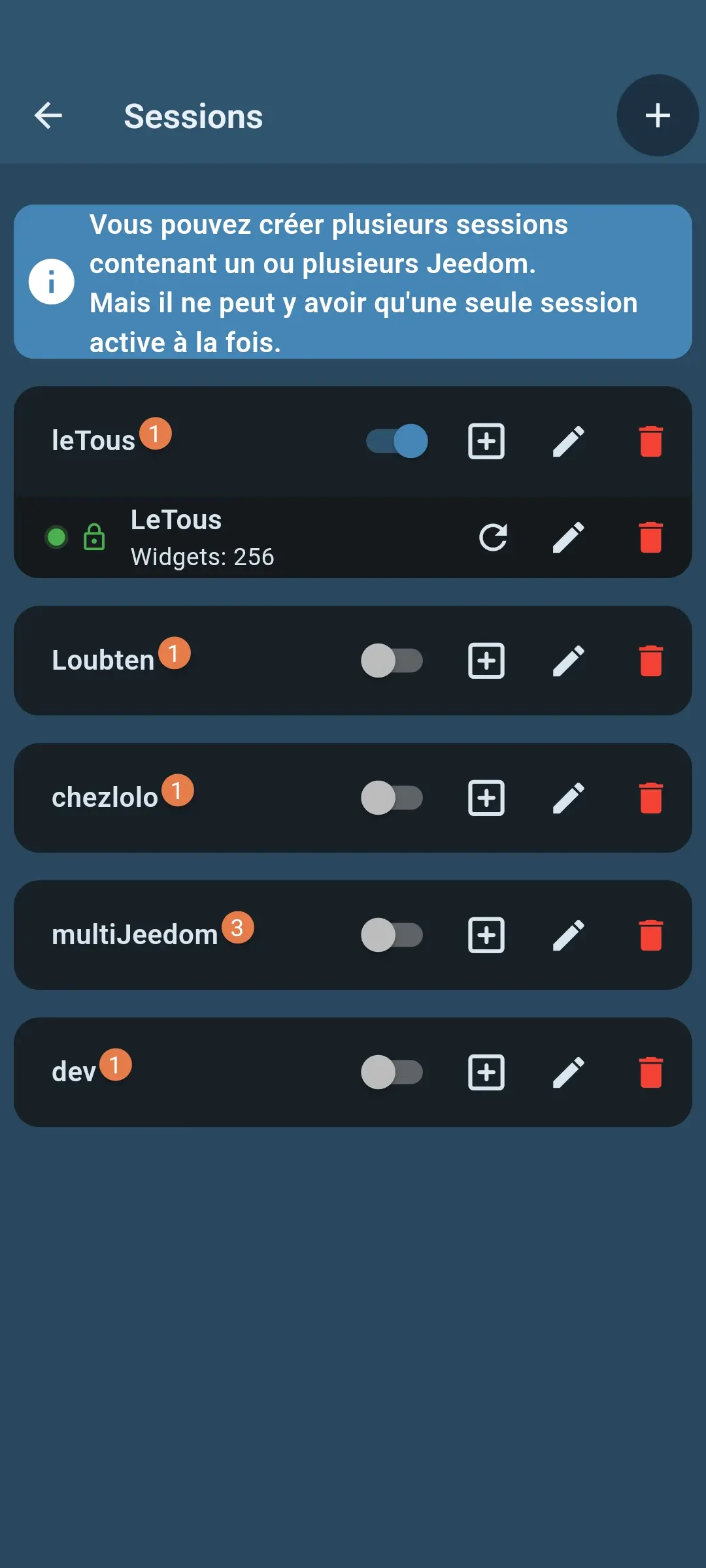This screenshot has height=1568, width=706.
Task: Delete the Loubten session
Action: point(650,661)
